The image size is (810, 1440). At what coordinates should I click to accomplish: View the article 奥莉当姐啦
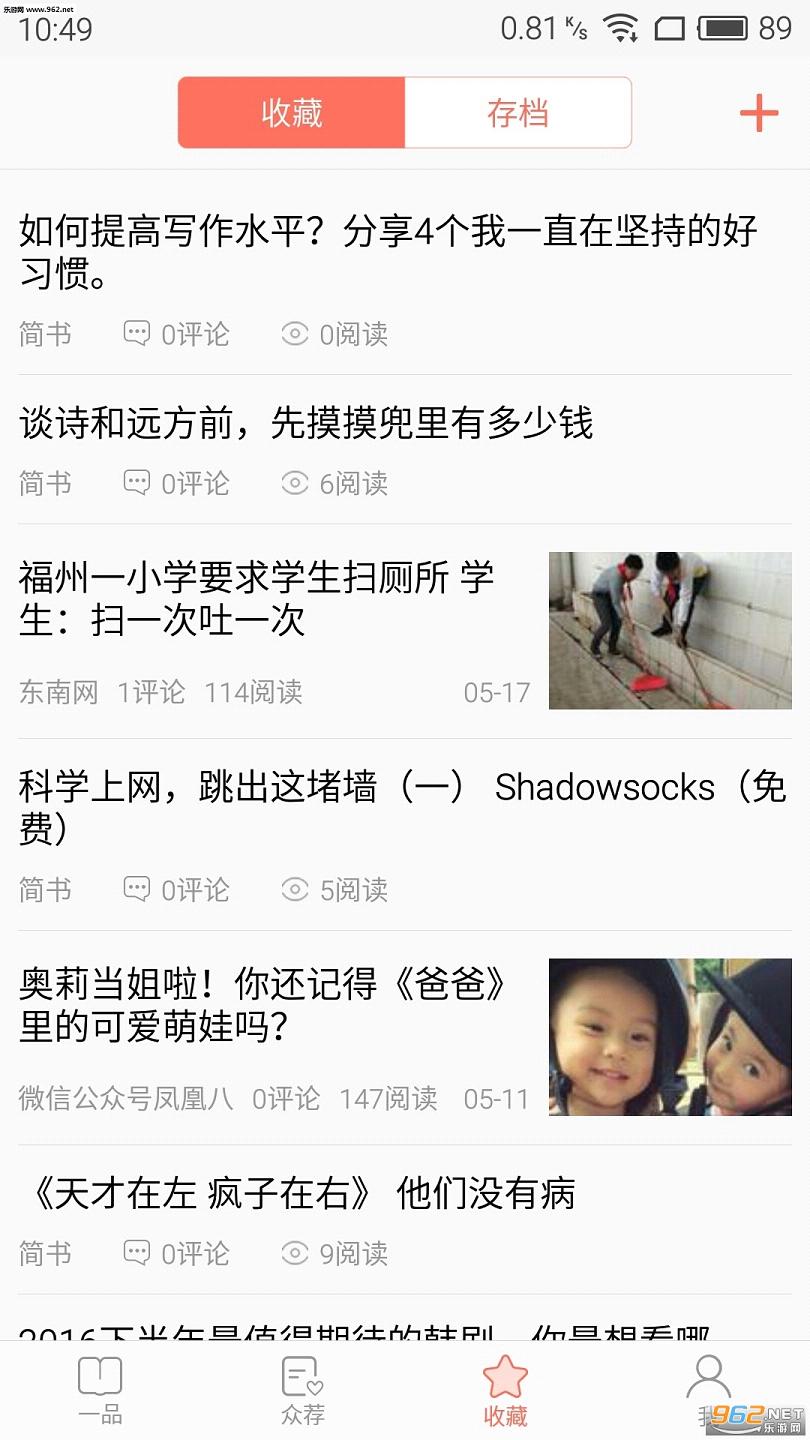point(264,1006)
